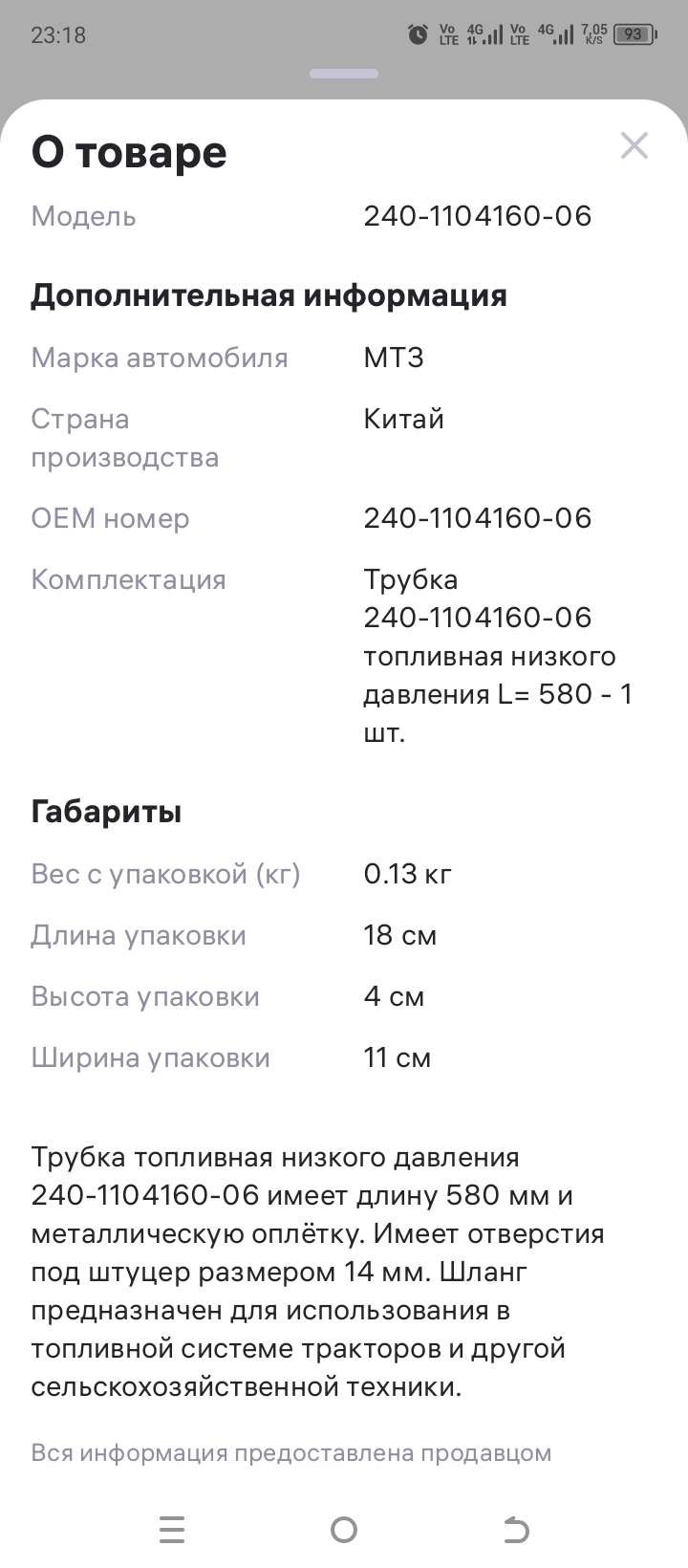Tap the system back button
Viewport: 688px width, 1568px height.
point(515,1530)
